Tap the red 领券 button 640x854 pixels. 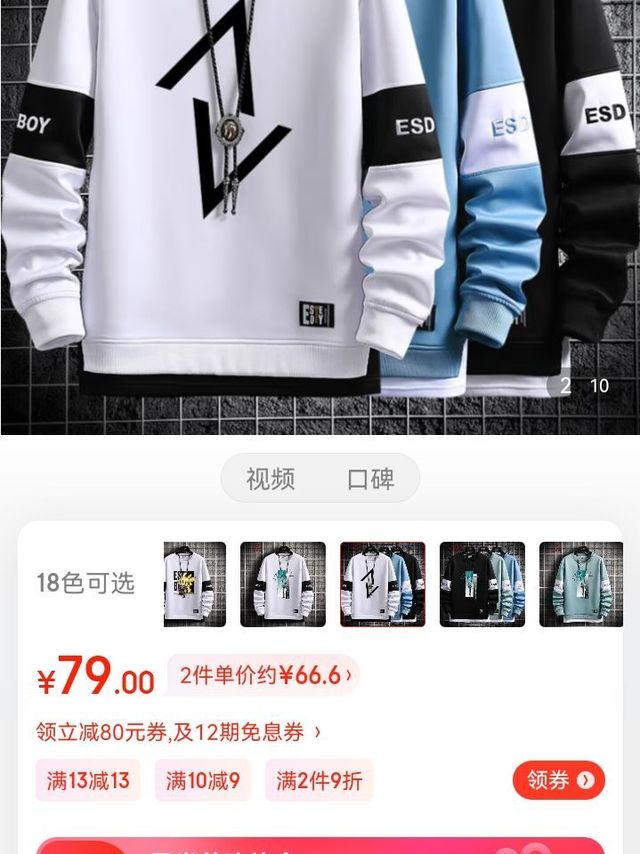point(559,780)
